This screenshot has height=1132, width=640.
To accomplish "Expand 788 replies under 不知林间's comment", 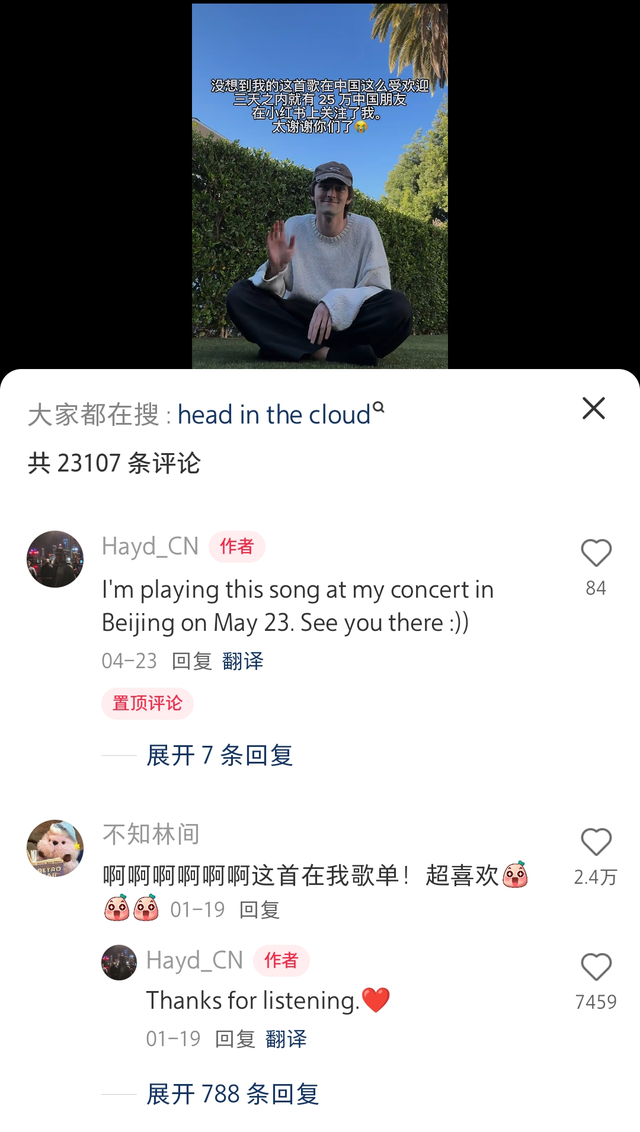I will [x=232, y=1094].
